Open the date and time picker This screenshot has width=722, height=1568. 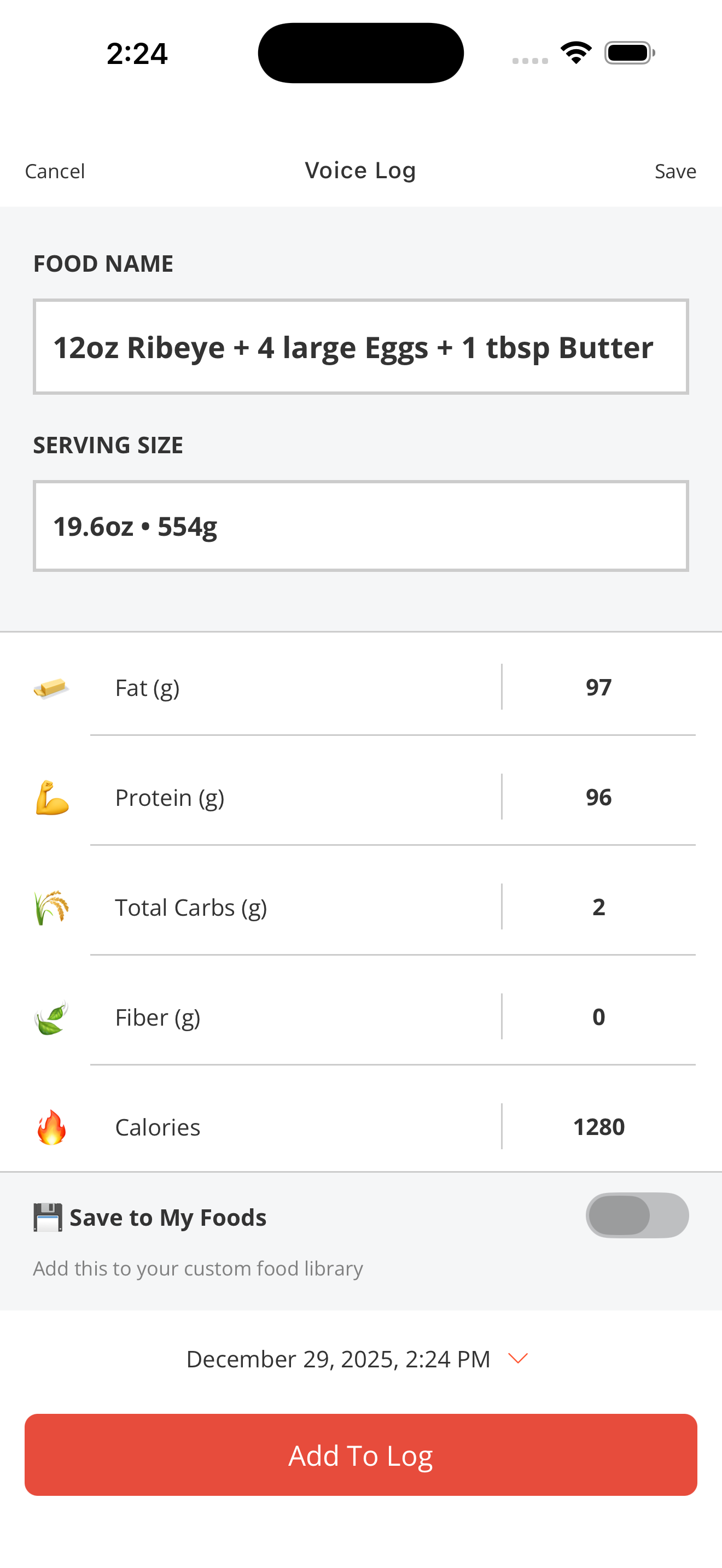[357, 1359]
